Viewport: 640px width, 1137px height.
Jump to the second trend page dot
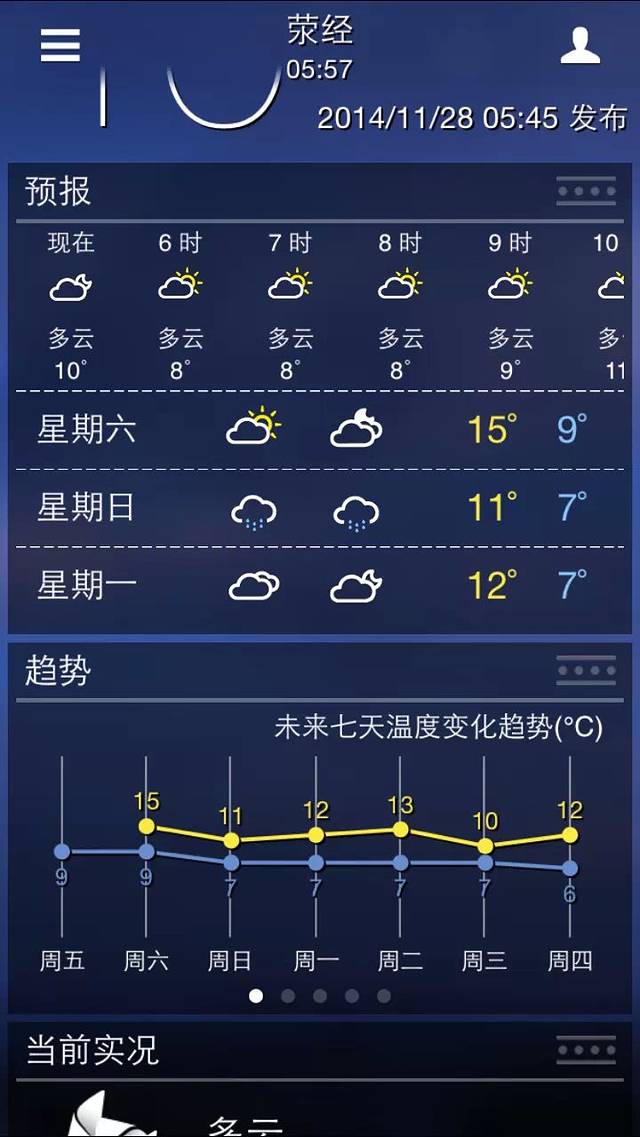pyautogui.click(x=288, y=996)
